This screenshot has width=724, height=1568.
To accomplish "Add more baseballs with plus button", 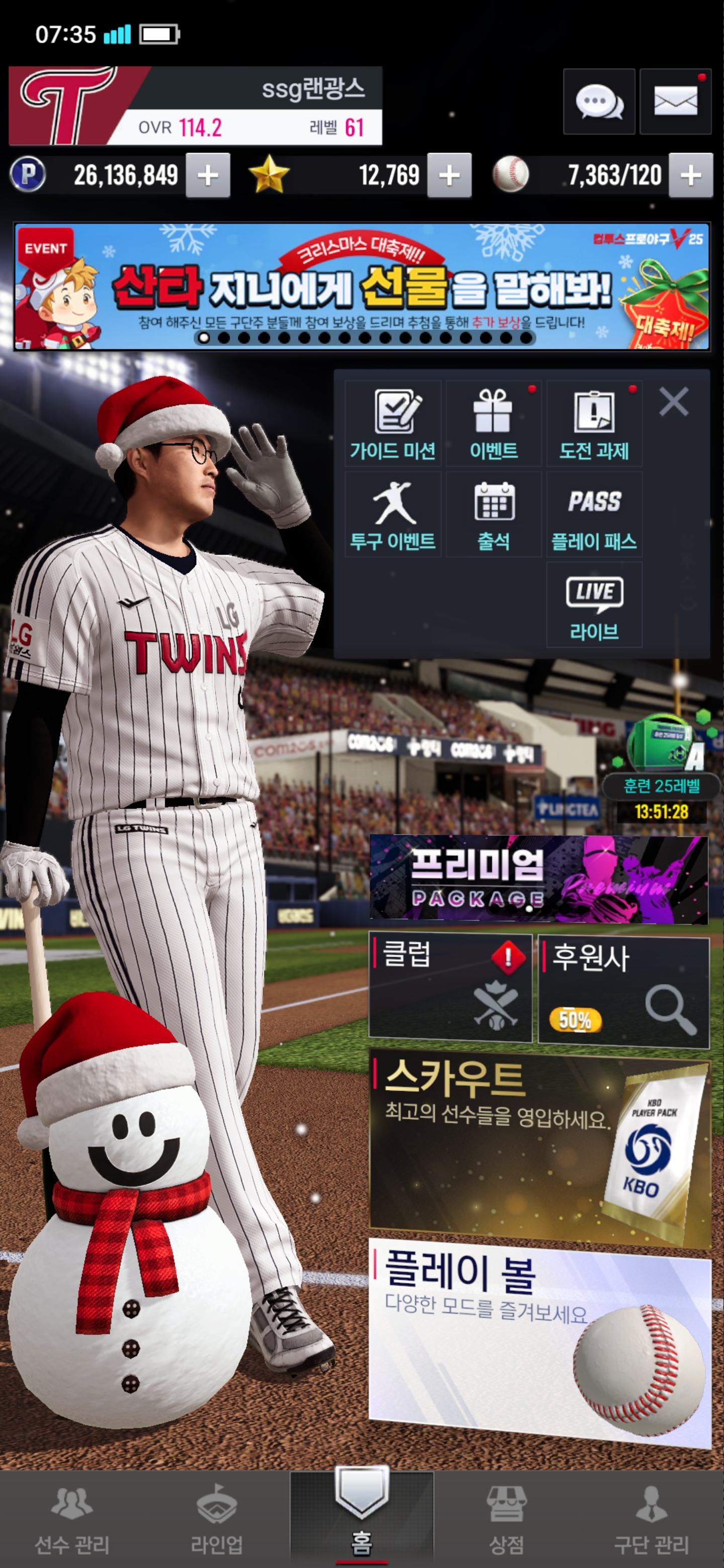I will coord(690,176).
